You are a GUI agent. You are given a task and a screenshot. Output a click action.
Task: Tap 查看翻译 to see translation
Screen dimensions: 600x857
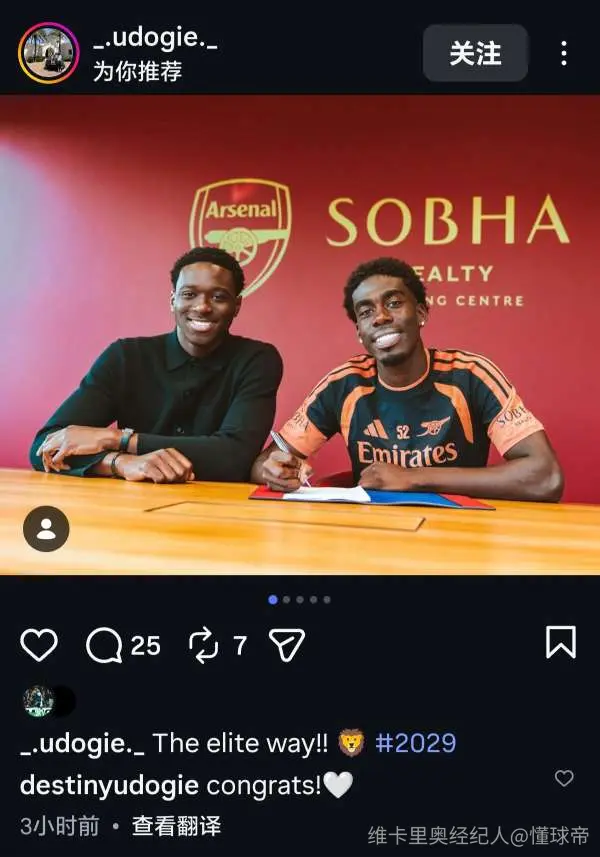[177, 826]
